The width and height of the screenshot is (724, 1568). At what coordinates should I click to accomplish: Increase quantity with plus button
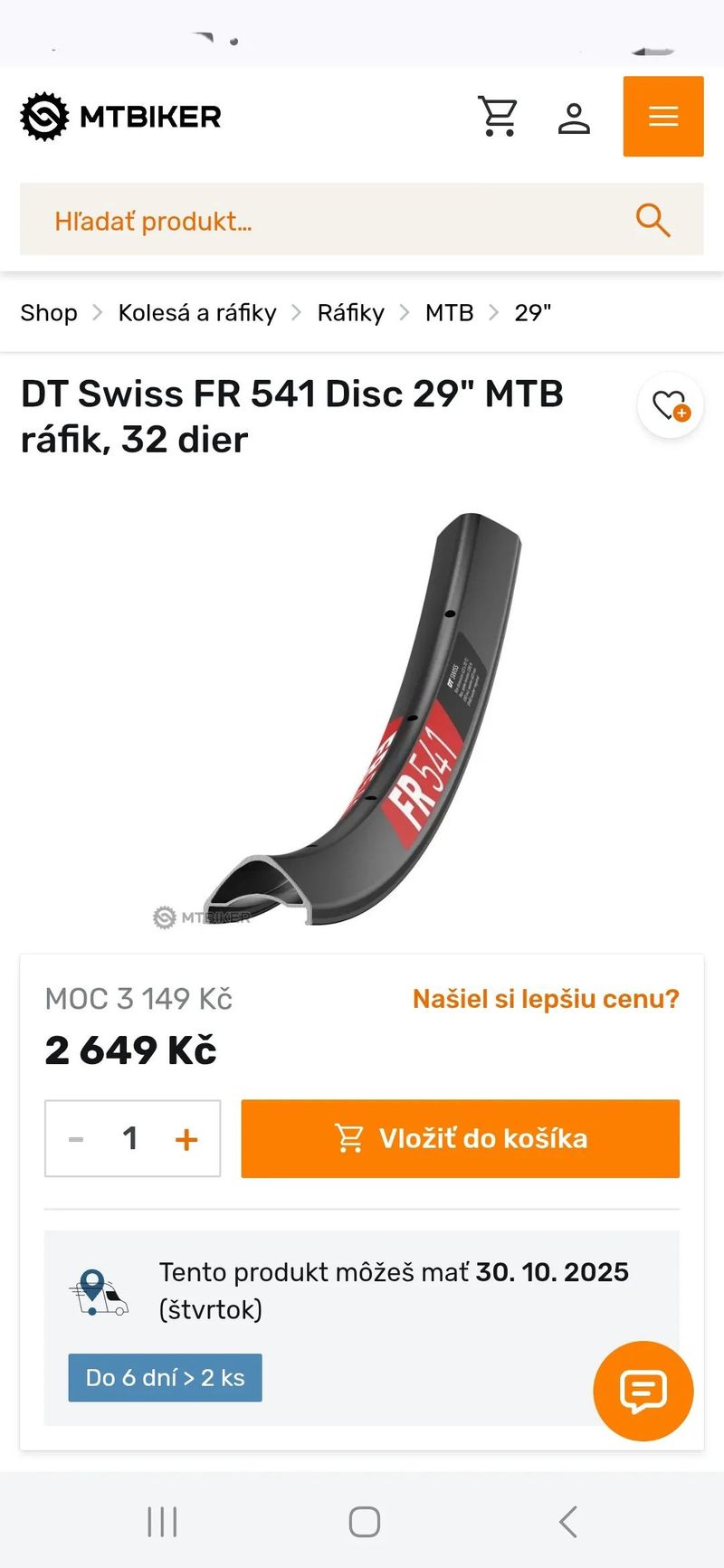coord(186,1139)
